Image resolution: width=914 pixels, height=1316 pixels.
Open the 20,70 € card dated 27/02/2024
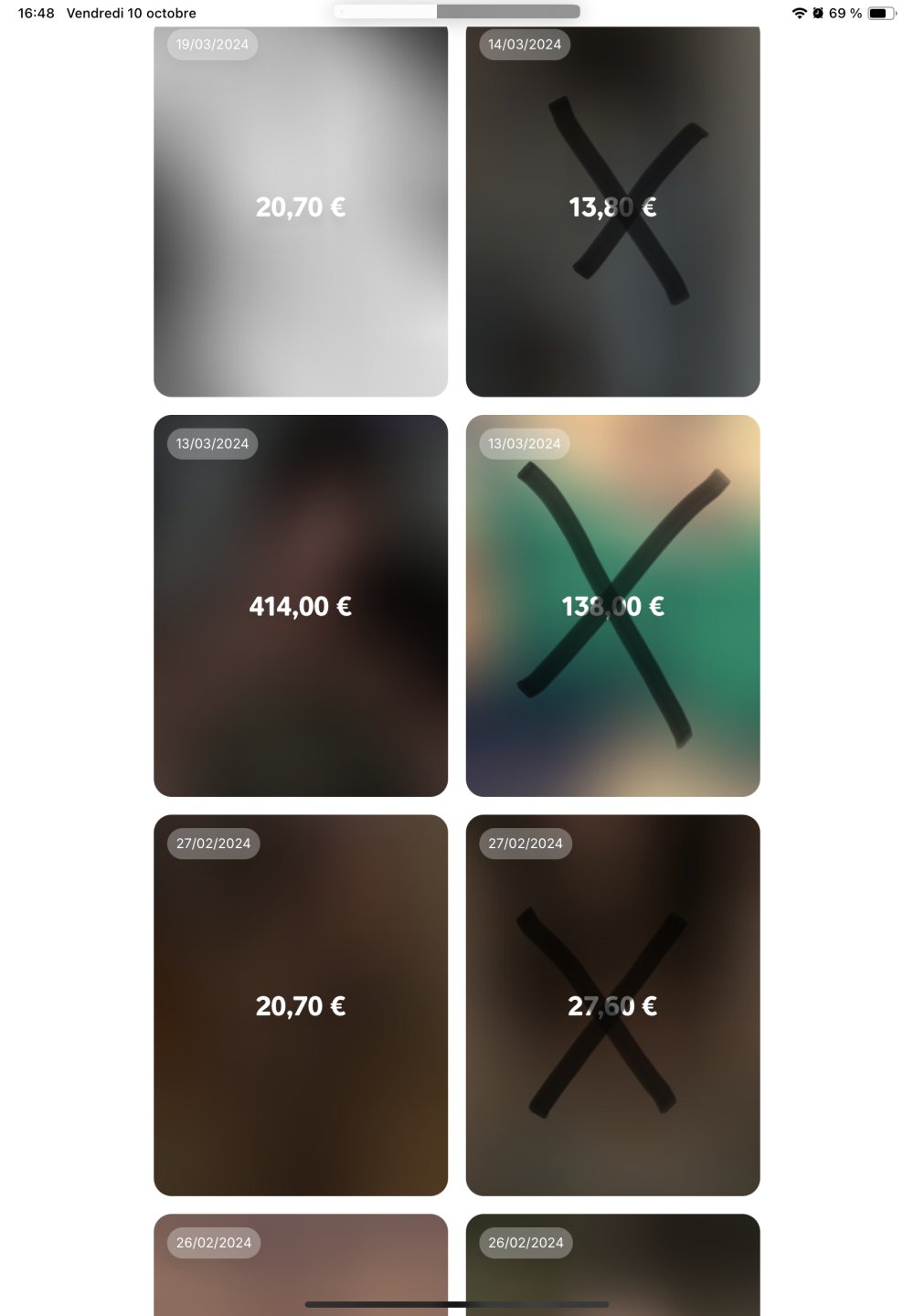[x=301, y=1005]
